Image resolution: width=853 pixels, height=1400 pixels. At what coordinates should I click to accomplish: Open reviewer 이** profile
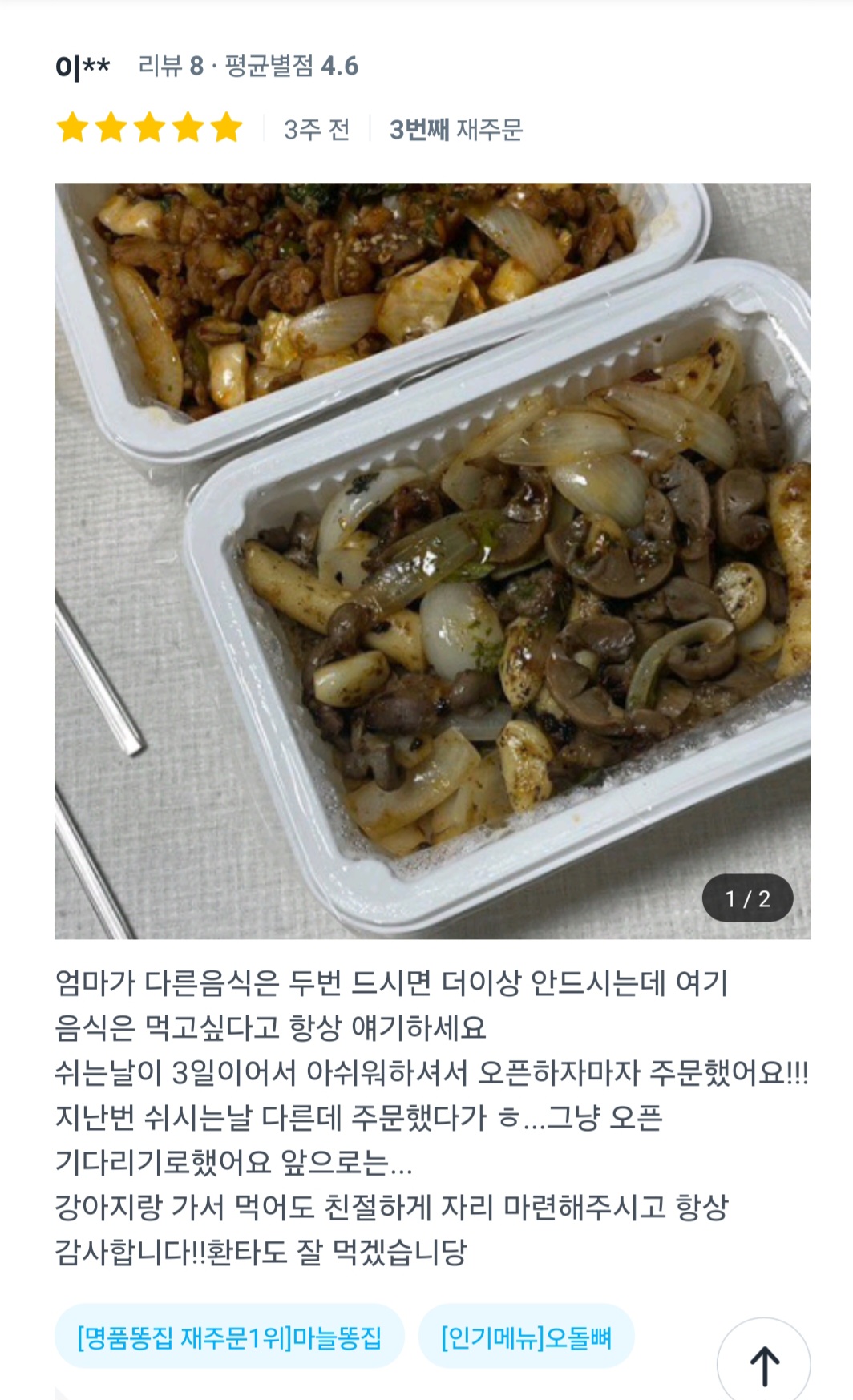(83, 67)
